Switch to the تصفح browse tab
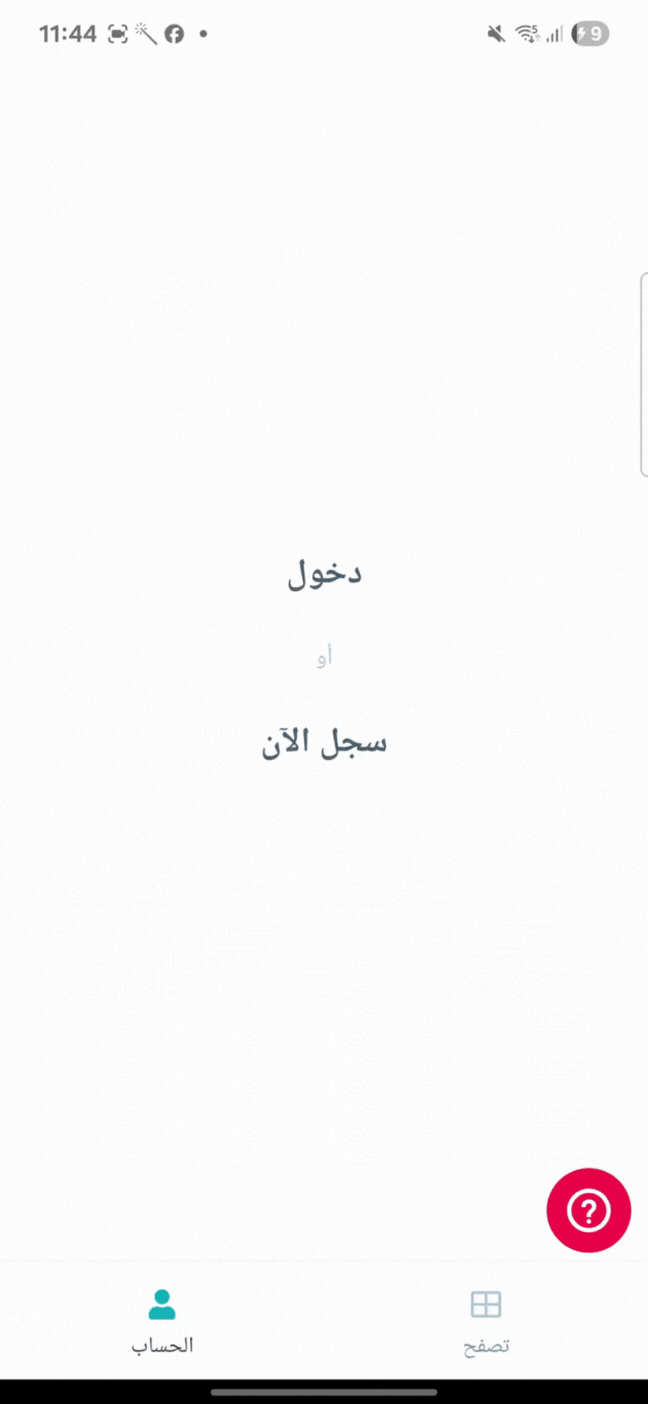Image resolution: width=648 pixels, height=1404 pixels. pos(486,1322)
